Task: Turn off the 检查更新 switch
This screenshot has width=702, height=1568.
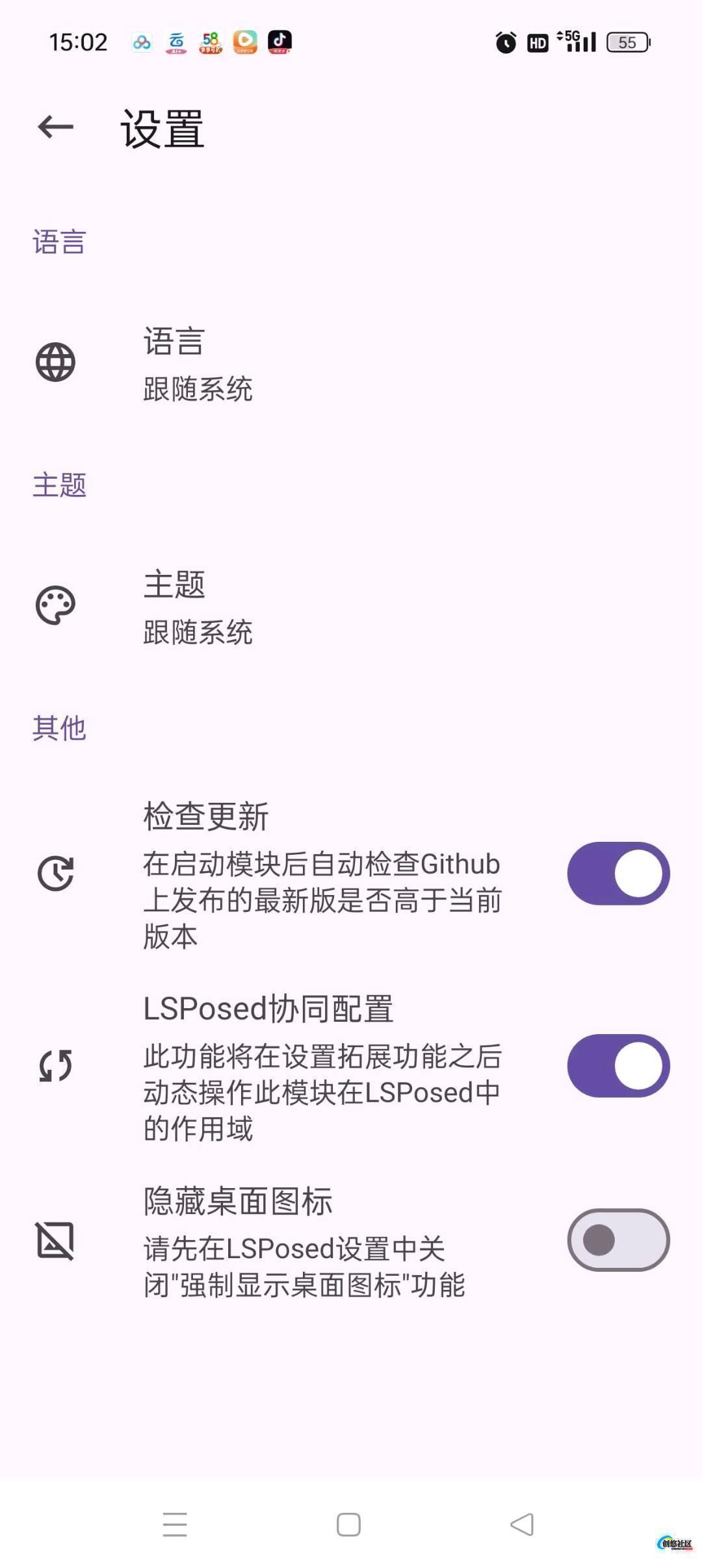Action: pyautogui.click(x=618, y=874)
